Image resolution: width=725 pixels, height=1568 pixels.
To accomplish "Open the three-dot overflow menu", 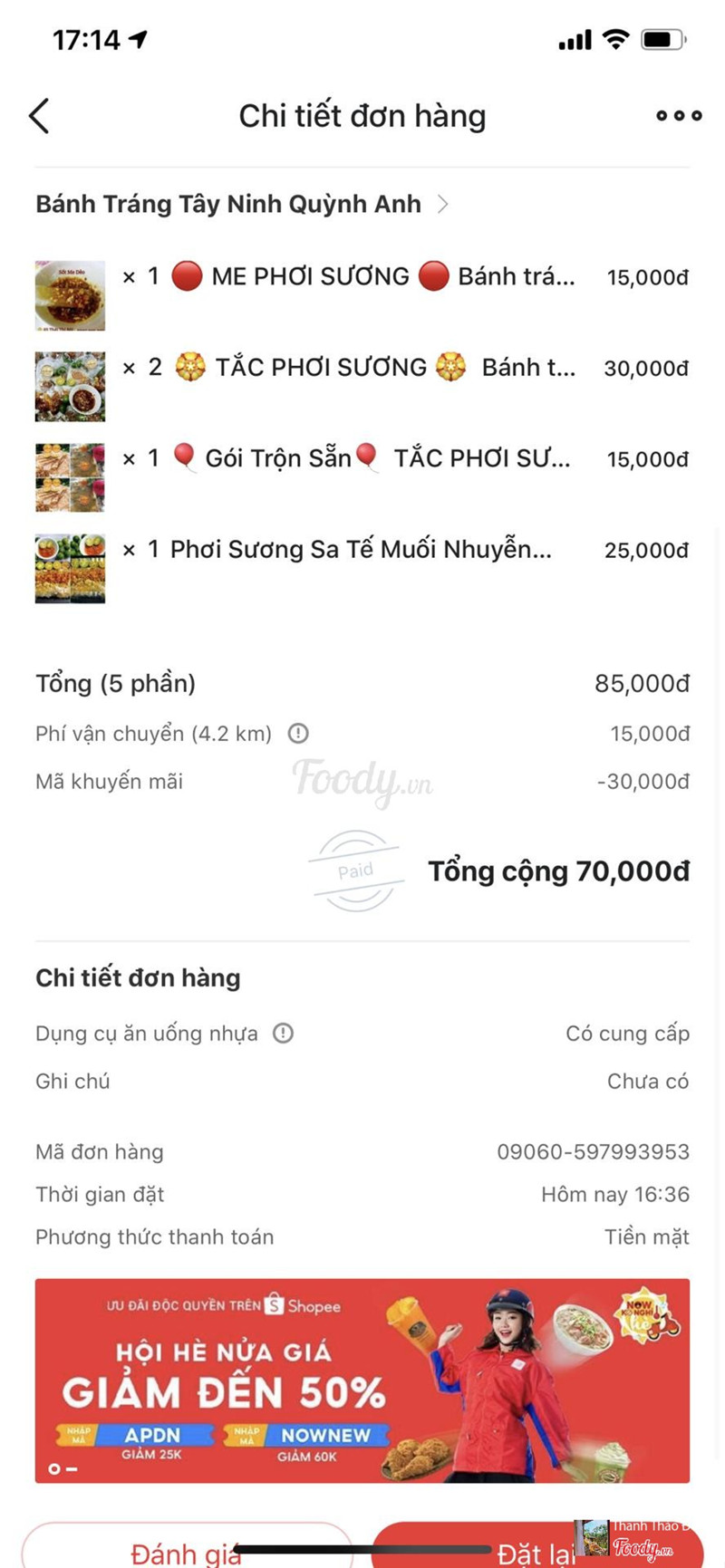I will click(x=679, y=116).
